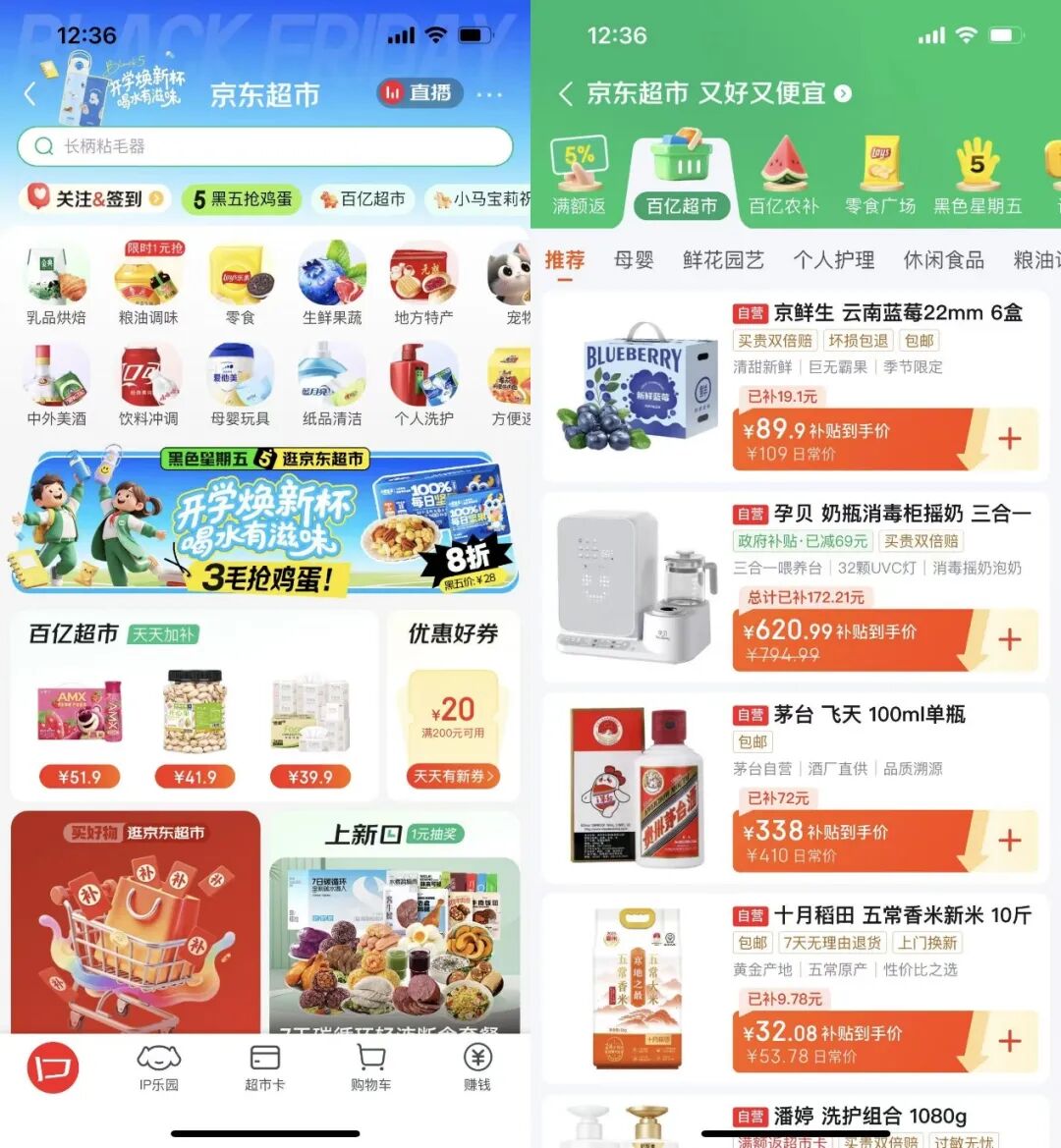This screenshot has height=1148, width=1061.
Task: Switch to the 母婴 tab
Action: point(632,261)
